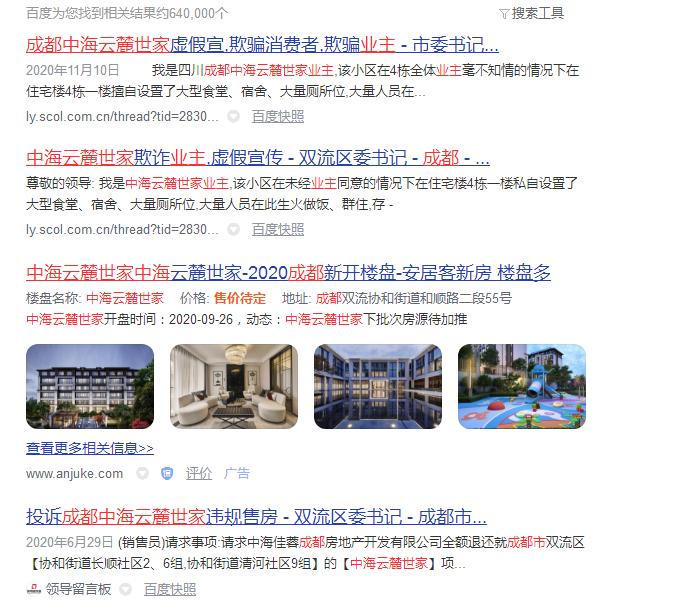Open the www.anjuke.com source link
Image resolution: width=677 pixels, height=607 pixels.
[75, 473]
